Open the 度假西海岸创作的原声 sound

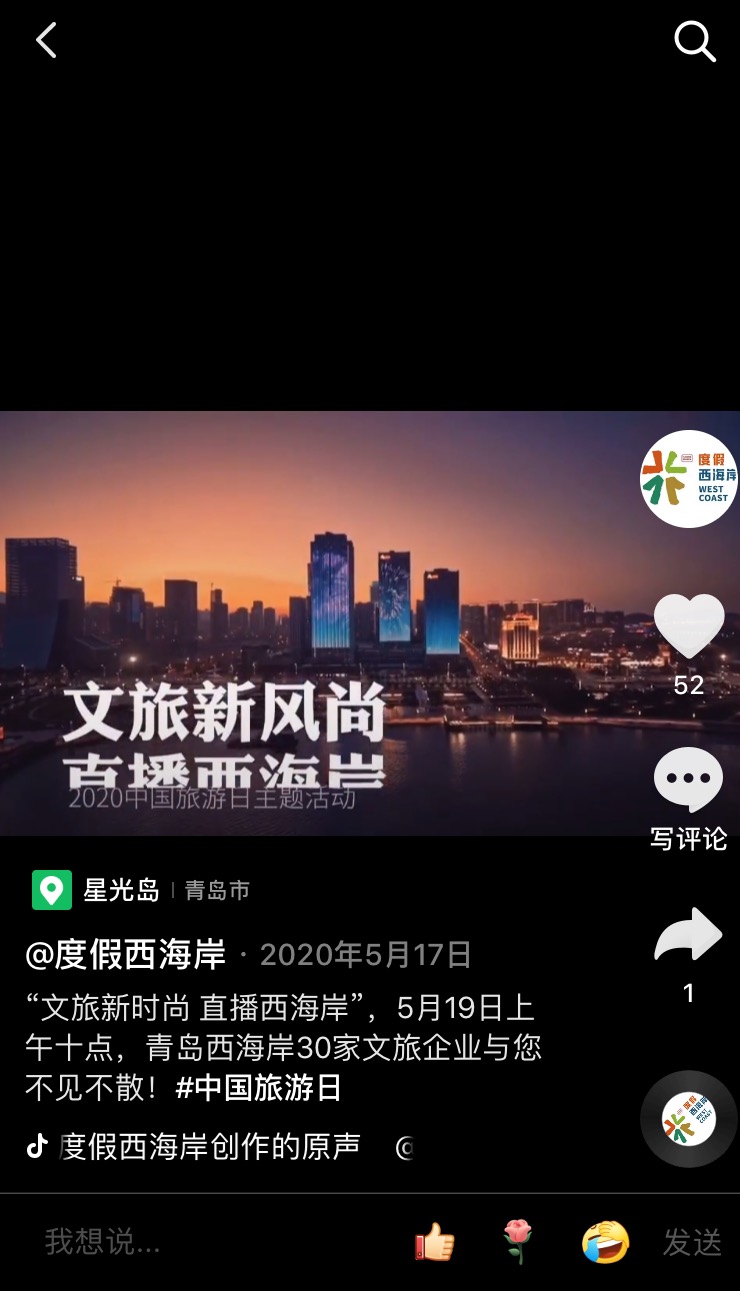[x=210, y=1146]
